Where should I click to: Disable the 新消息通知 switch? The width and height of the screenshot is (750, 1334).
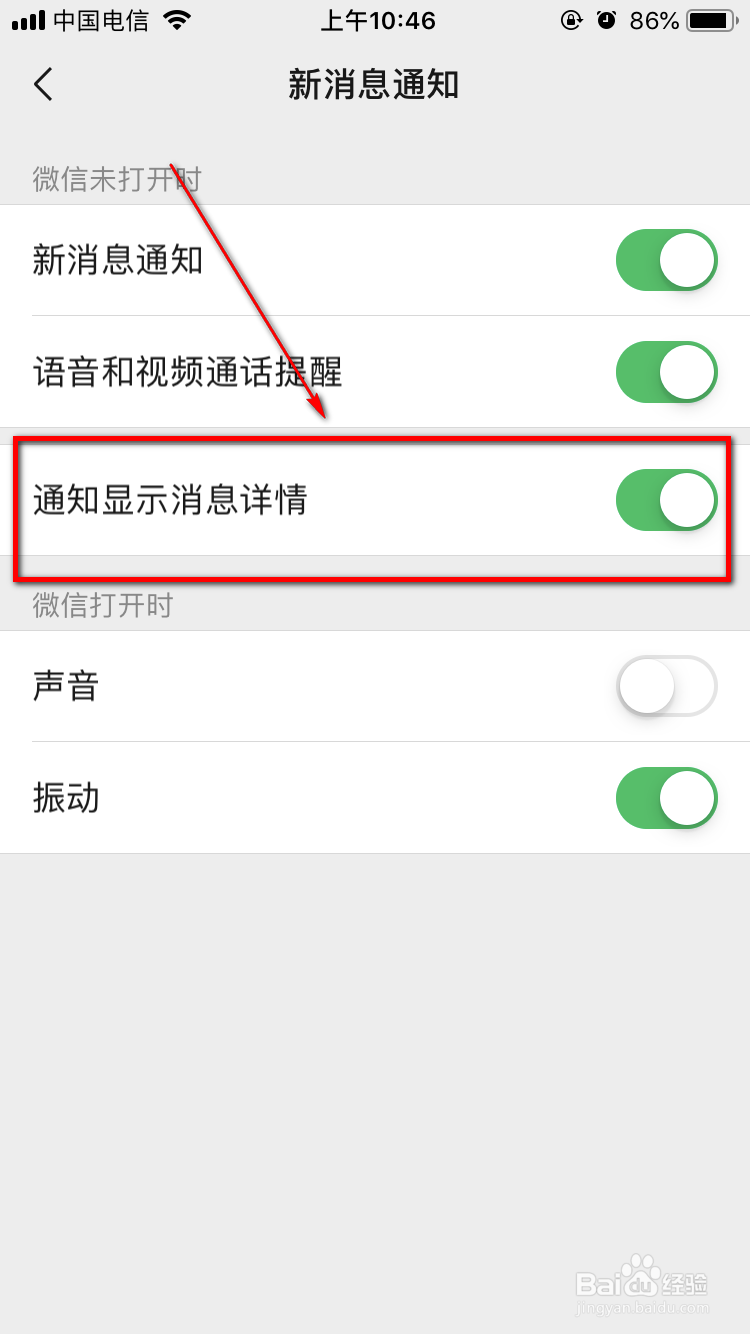666,259
